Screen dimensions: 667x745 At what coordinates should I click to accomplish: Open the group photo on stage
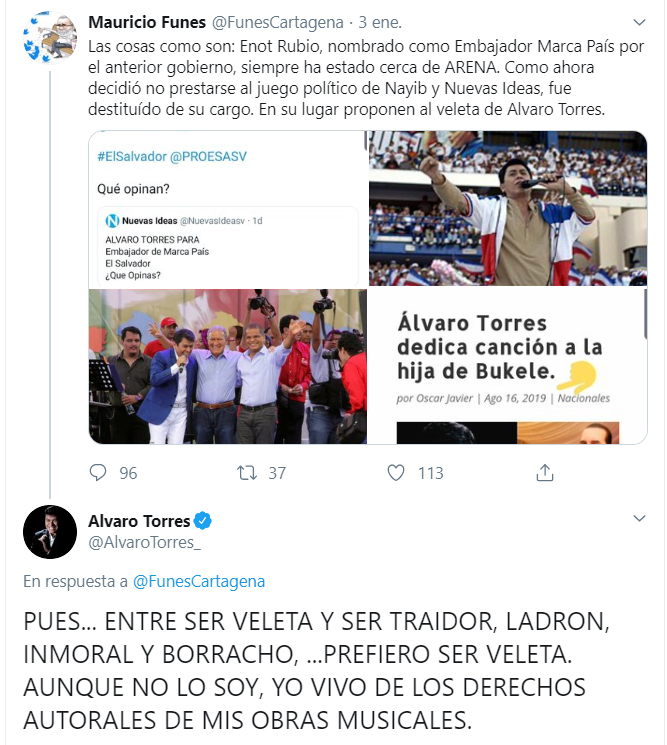click(x=227, y=366)
